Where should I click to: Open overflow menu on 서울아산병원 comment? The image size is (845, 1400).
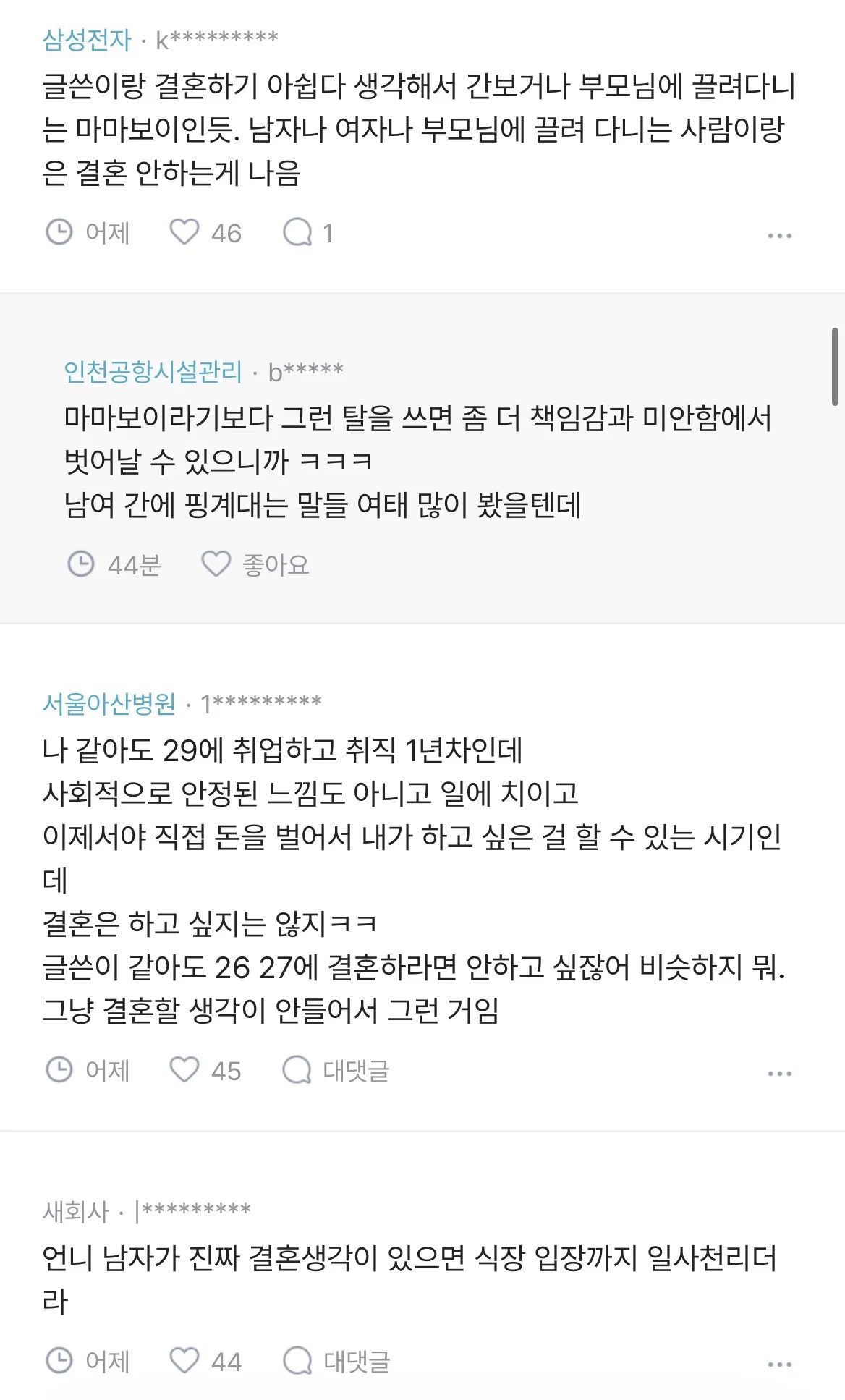click(779, 1073)
